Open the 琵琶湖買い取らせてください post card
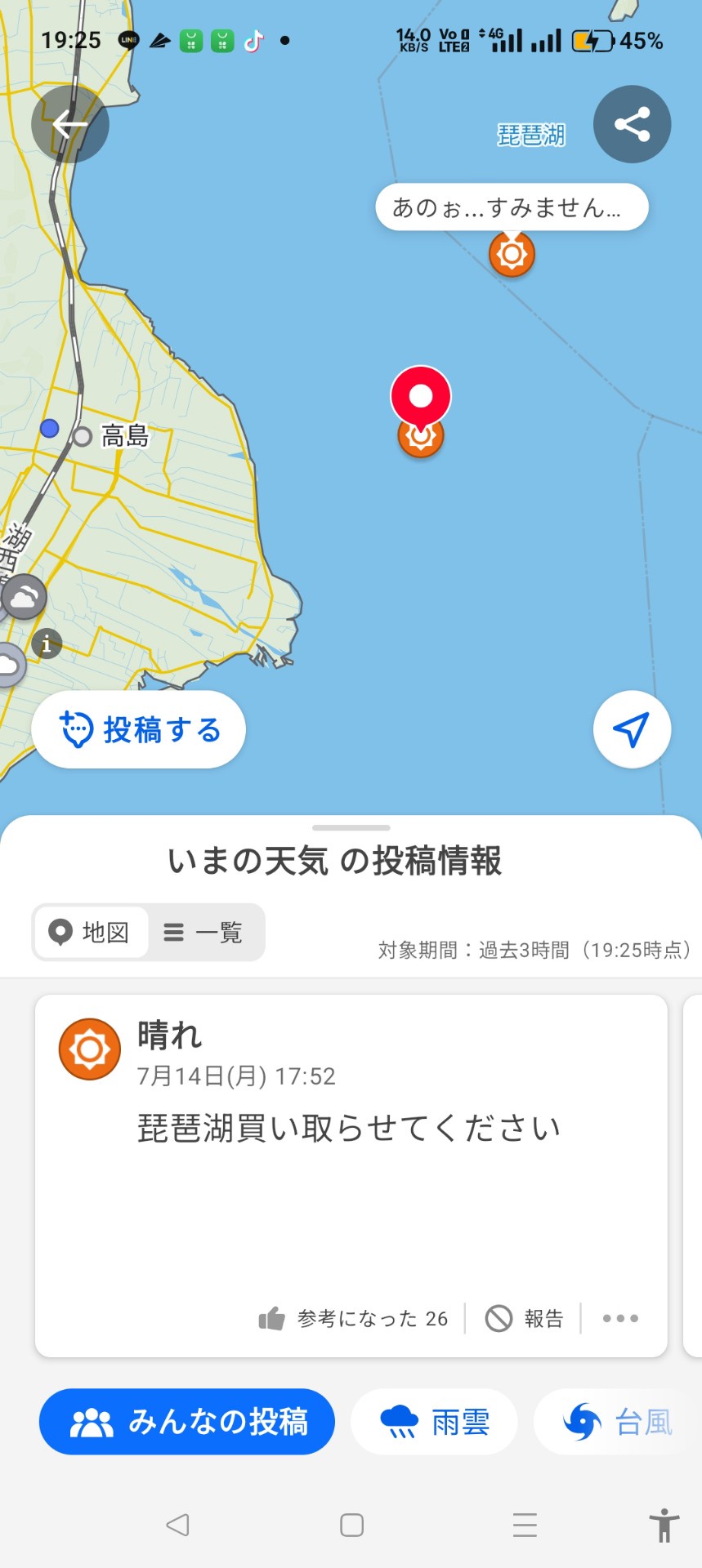Screen dimensions: 702x1568 pos(351,1175)
